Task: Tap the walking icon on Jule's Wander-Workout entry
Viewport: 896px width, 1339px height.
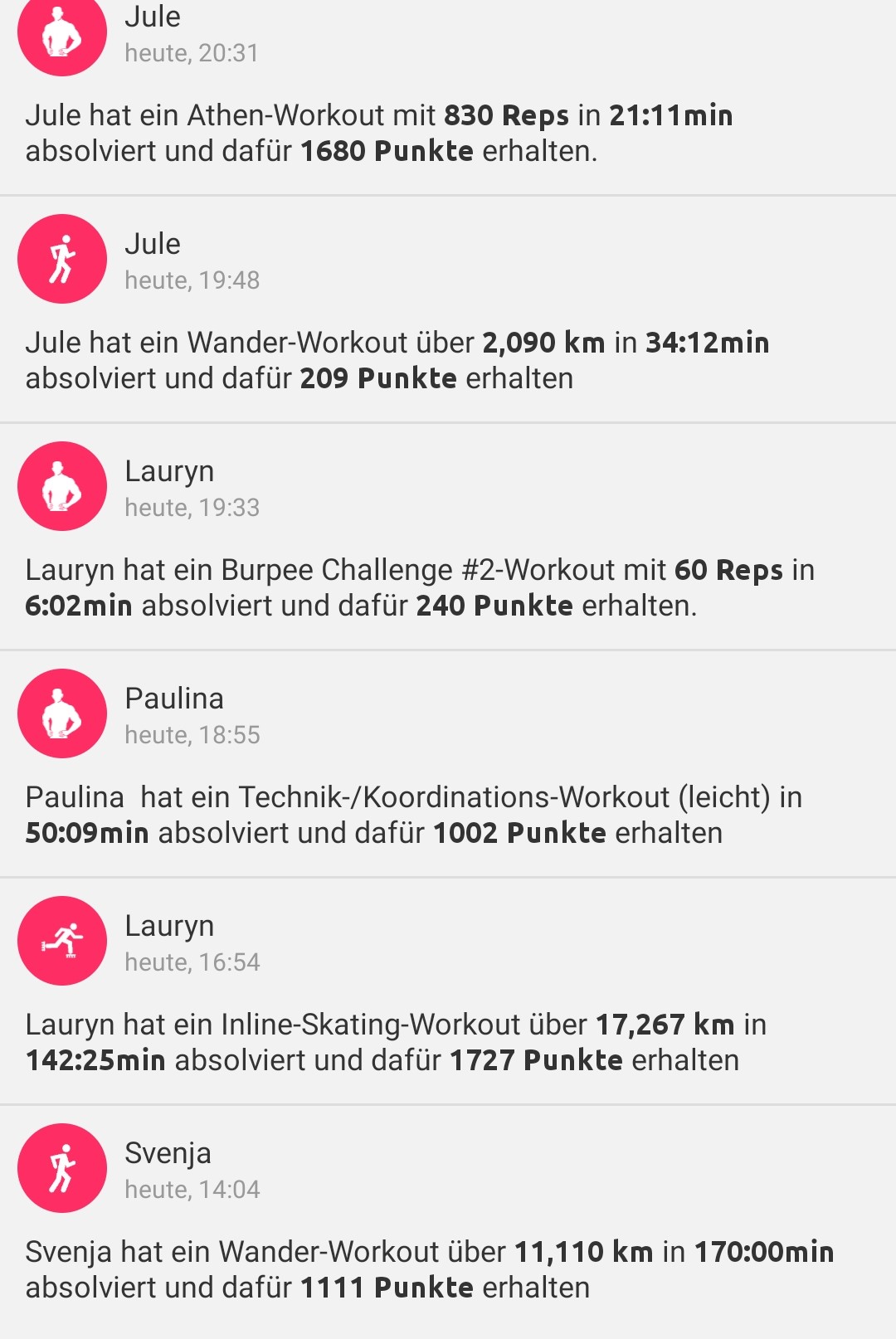Action: click(61, 259)
